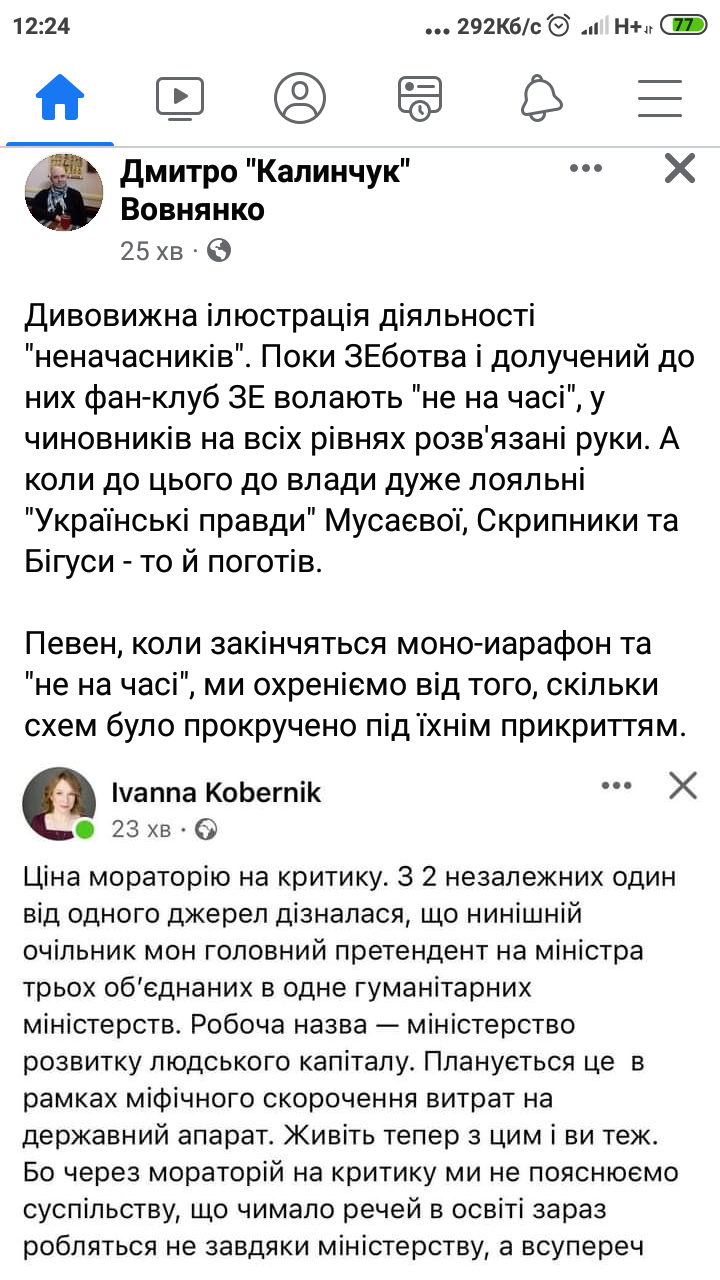Dismiss Ivanna Kobernik's shared post with X

[x=683, y=786]
